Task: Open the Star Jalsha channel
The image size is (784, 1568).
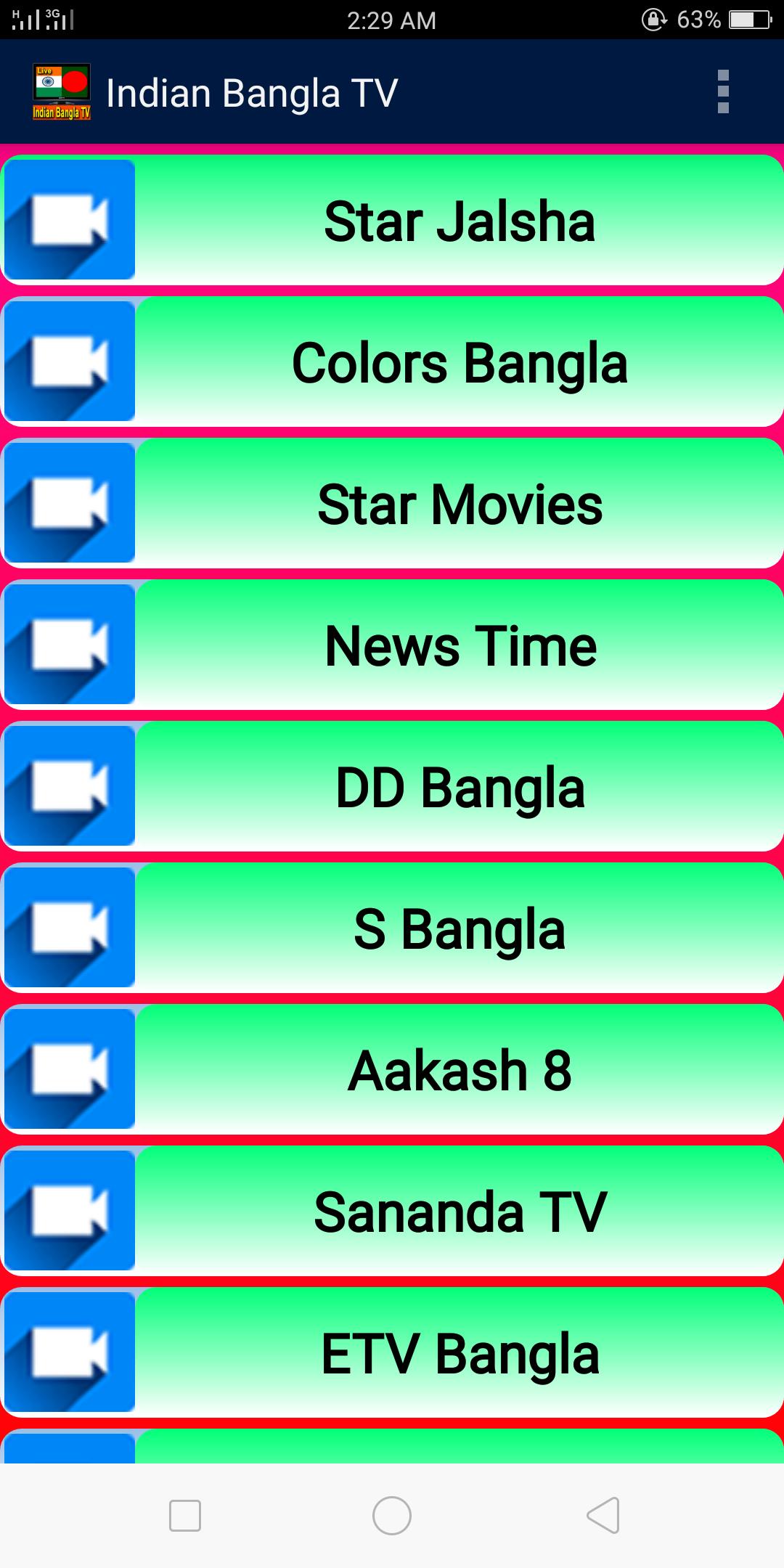Action: (459, 221)
